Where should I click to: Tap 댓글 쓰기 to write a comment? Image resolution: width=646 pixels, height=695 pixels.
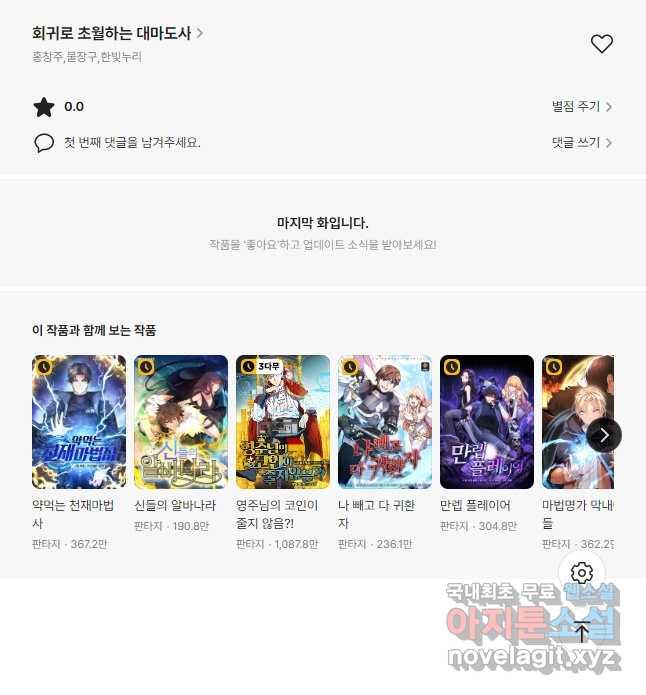click(x=581, y=143)
